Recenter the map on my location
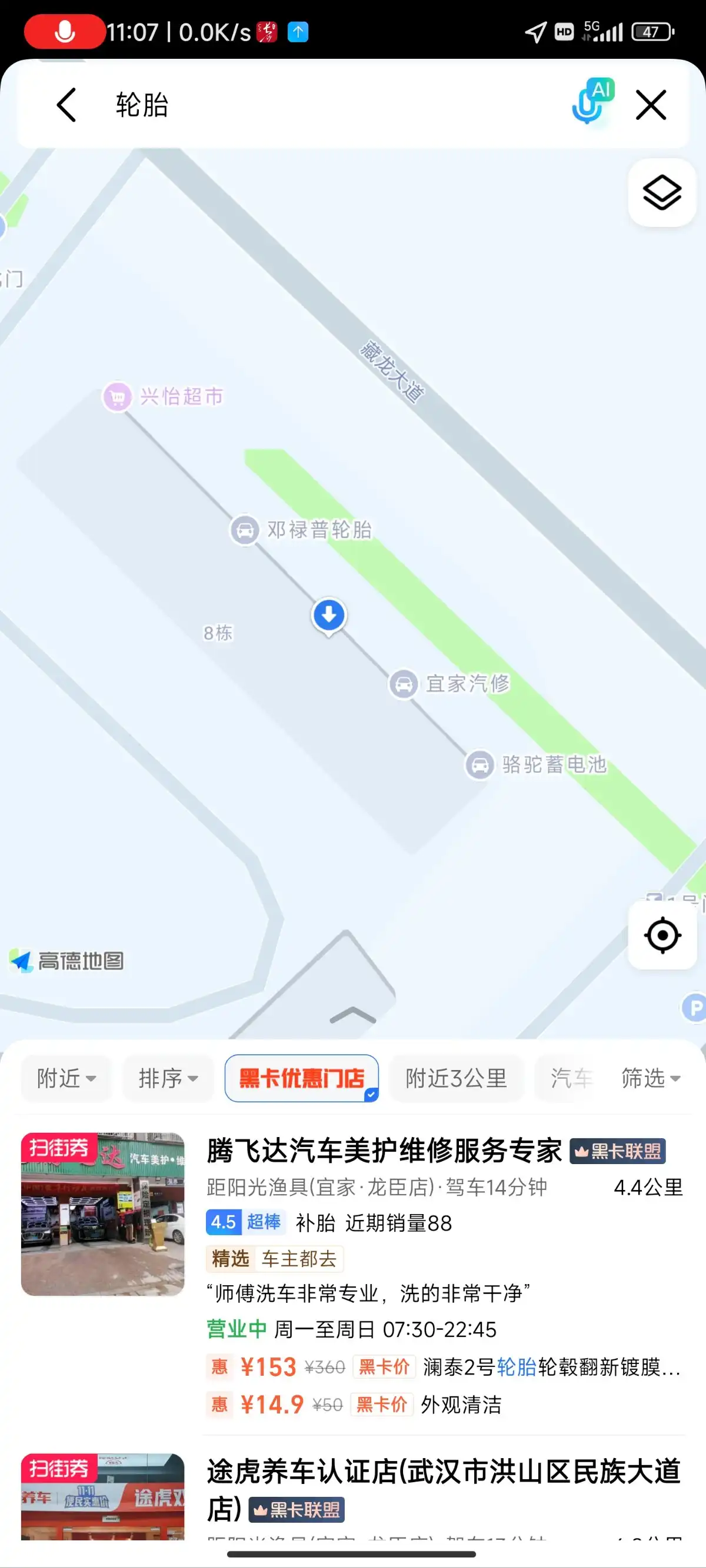This screenshot has width=706, height=1568. pos(662,935)
